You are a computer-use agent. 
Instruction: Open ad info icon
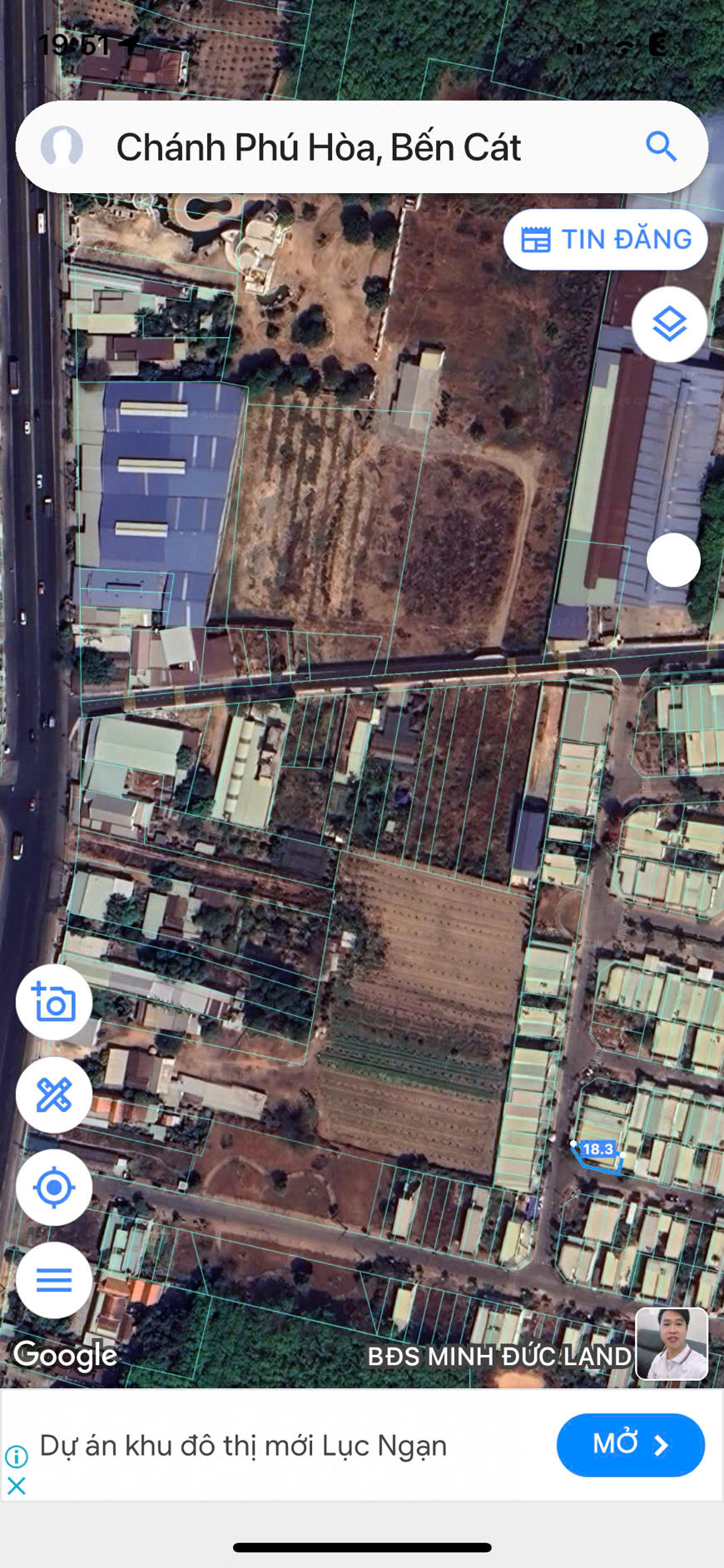pos(17,1456)
